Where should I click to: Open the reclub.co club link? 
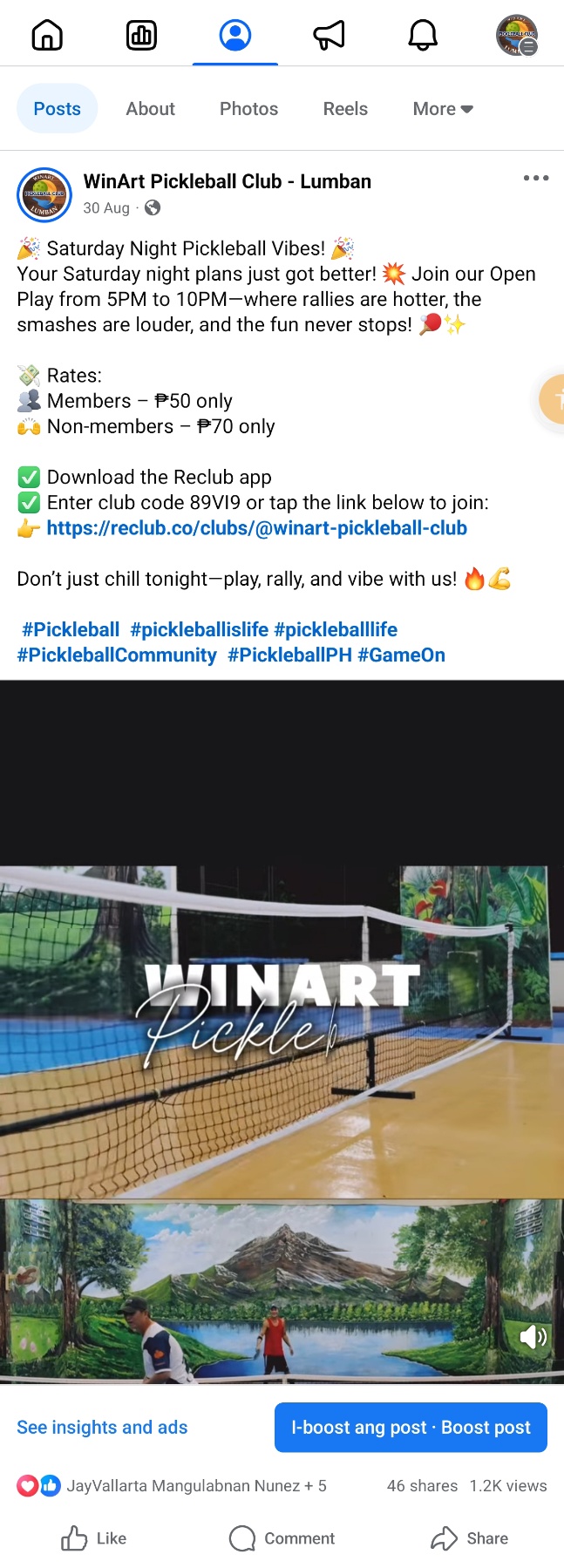point(256,528)
